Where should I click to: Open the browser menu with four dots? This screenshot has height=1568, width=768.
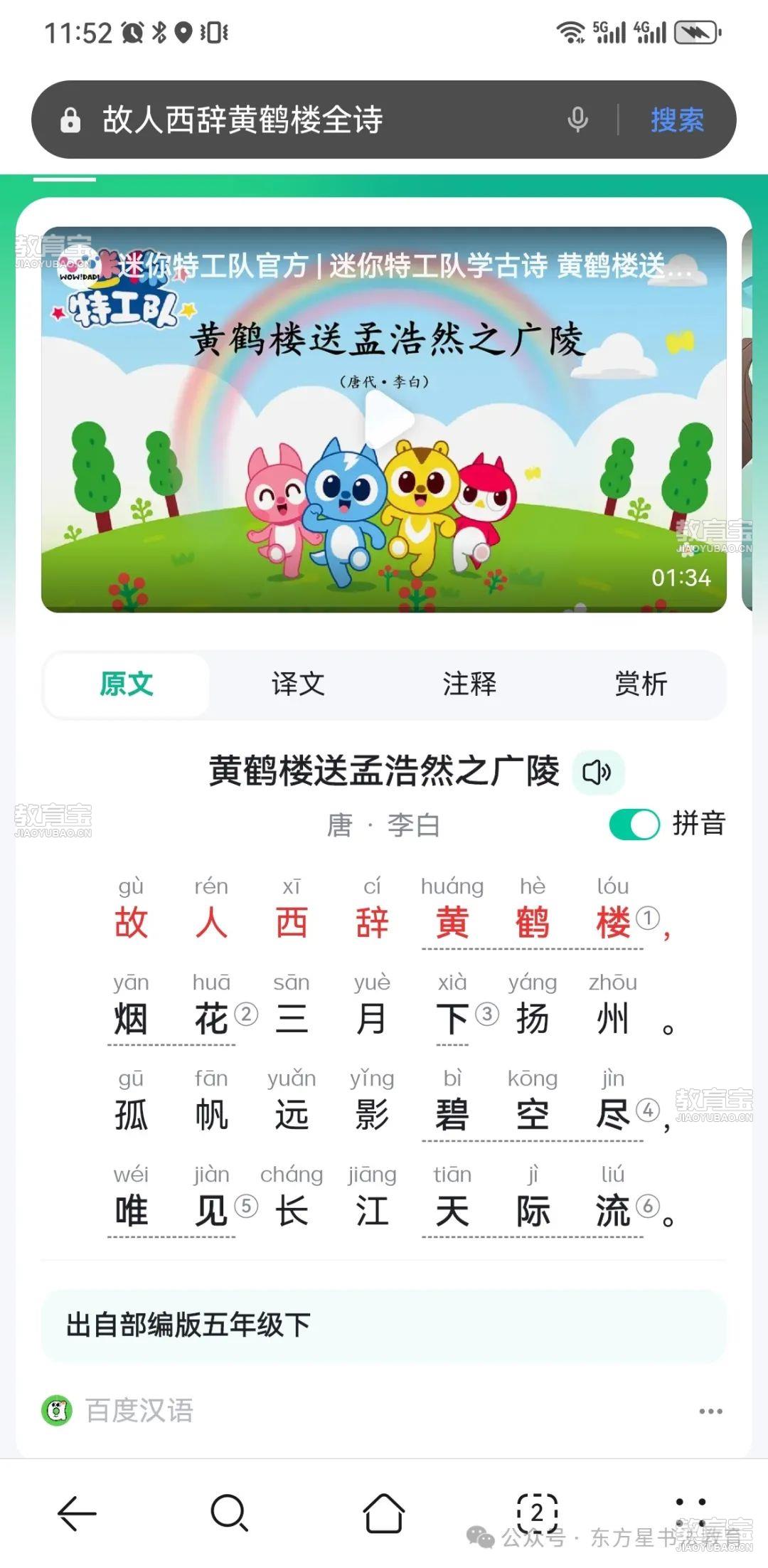tap(690, 1513)
